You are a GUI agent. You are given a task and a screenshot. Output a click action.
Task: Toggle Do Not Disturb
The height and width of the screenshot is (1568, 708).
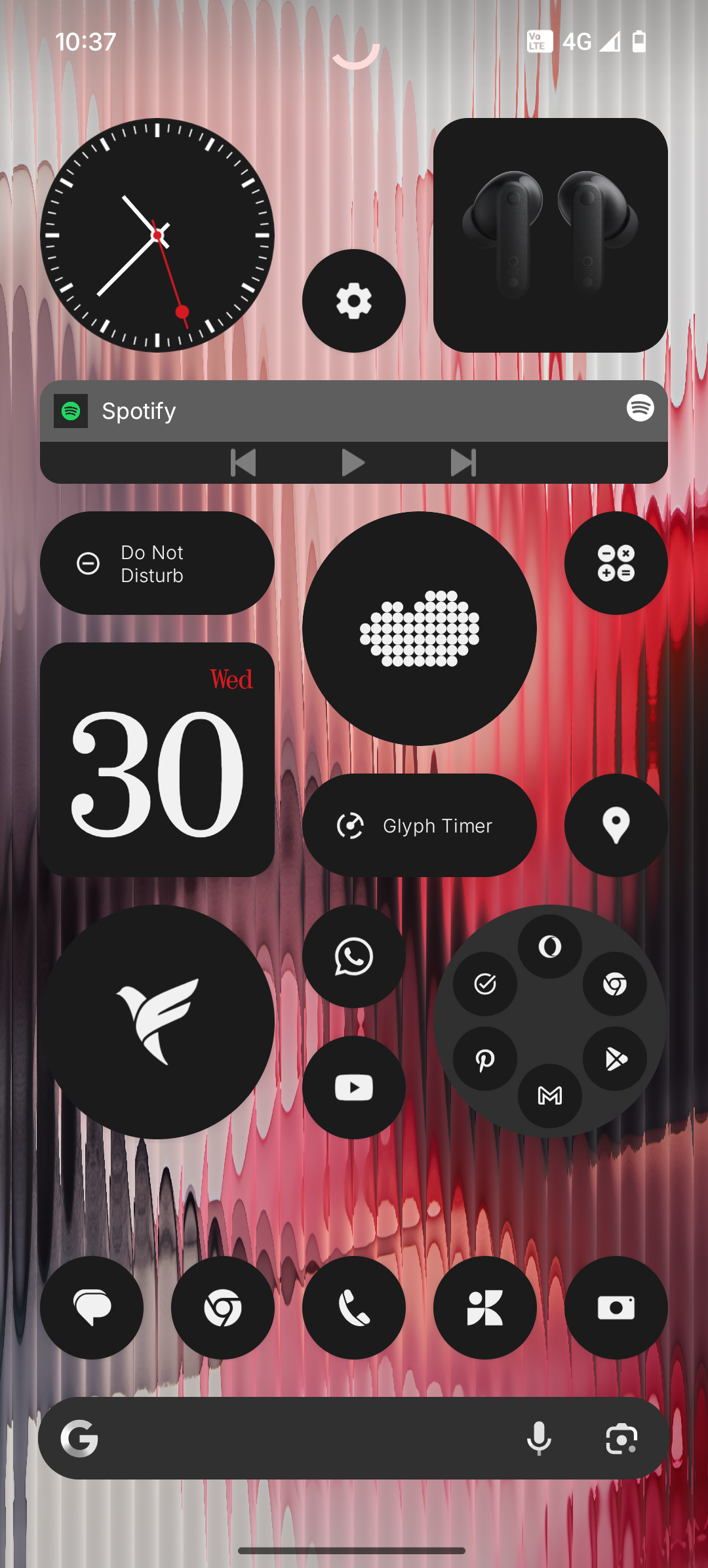[157, 563]
